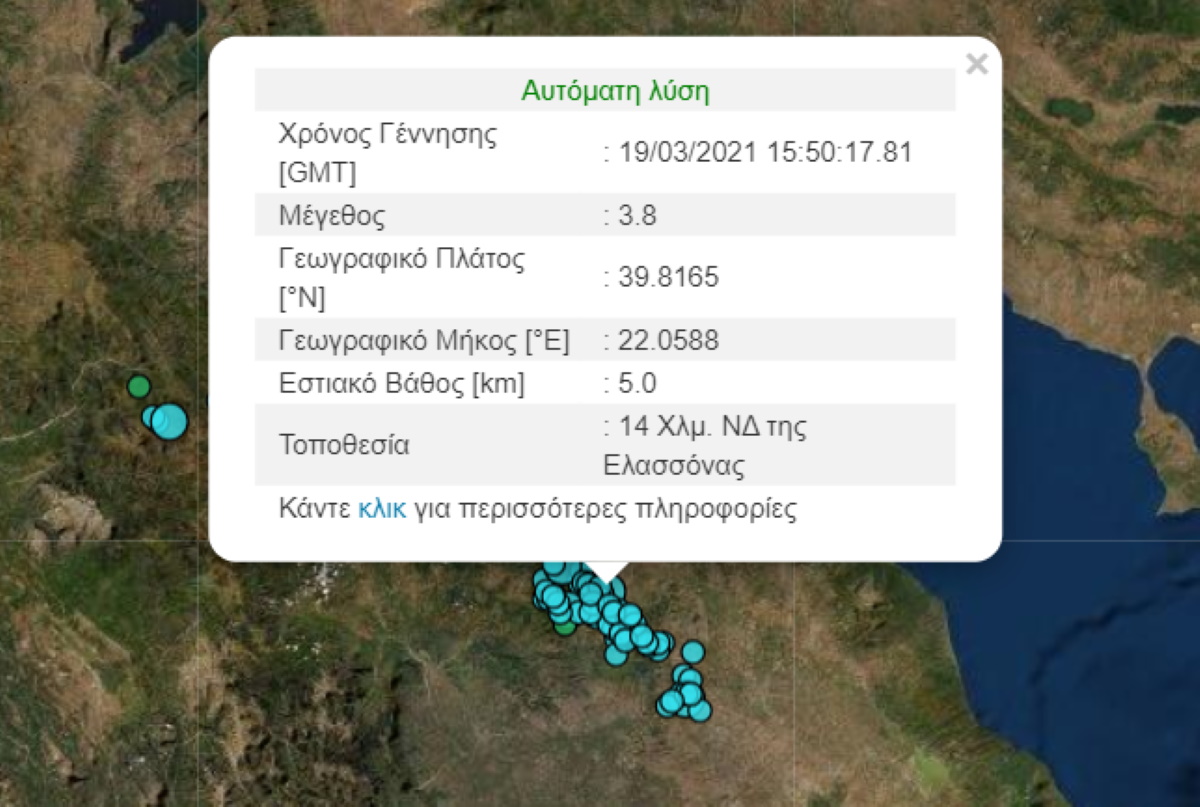This screenshot has width=1200, height=807.
Task: Open the κλικ link for more information
Action: pyautogui.click(x=382, y=509)
